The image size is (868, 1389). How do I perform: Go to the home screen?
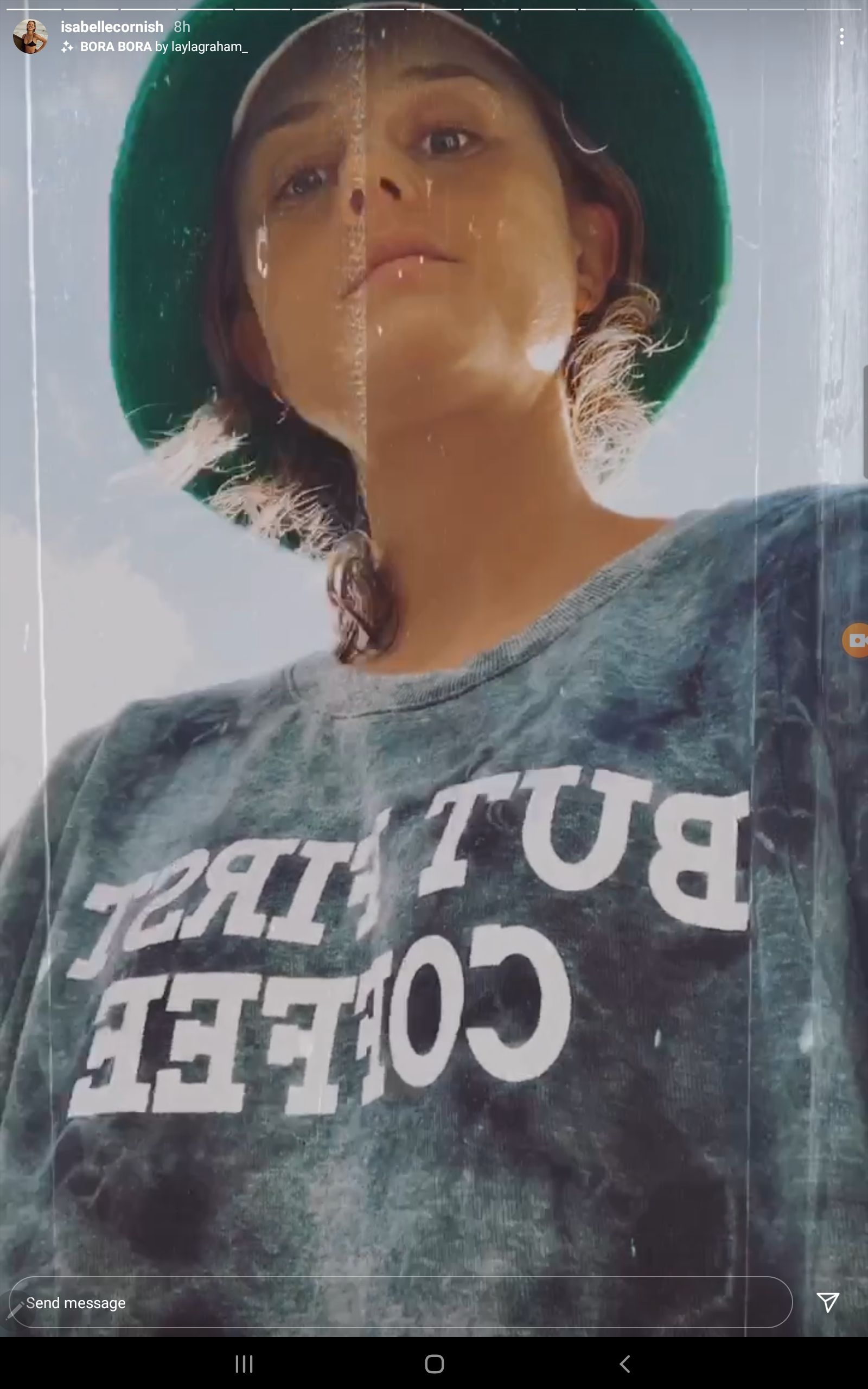tap(434, 1363)
